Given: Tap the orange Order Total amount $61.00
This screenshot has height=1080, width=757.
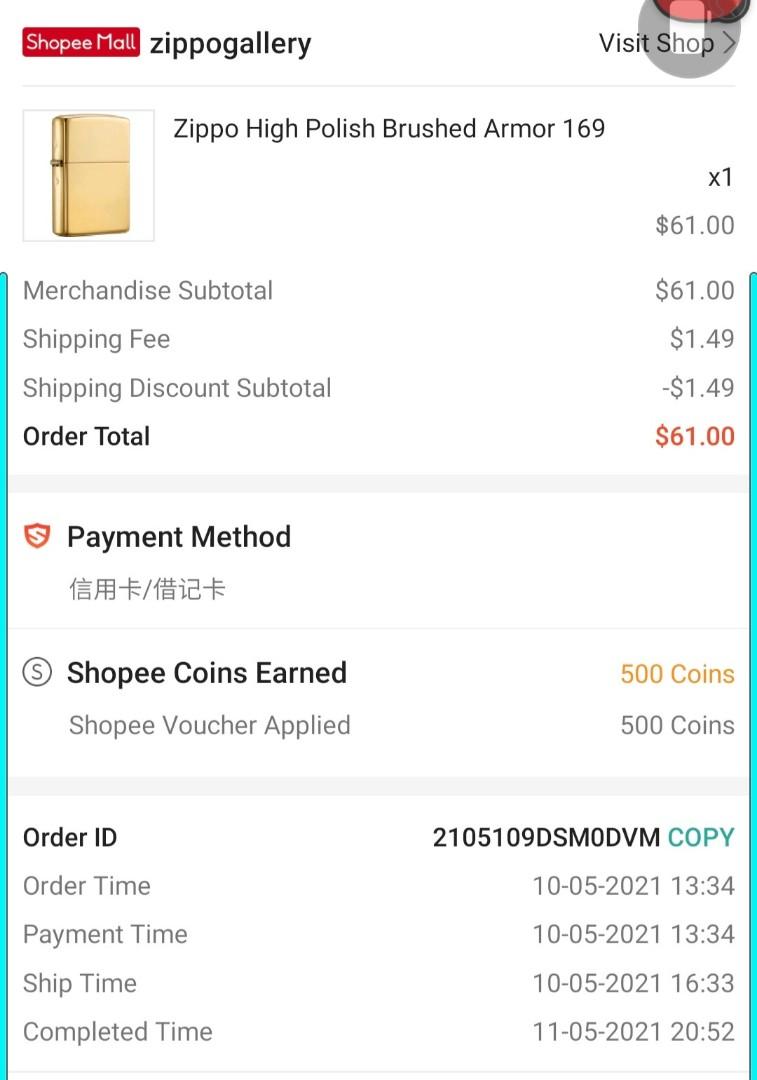Looking at the screenshot, I should 695,436.
